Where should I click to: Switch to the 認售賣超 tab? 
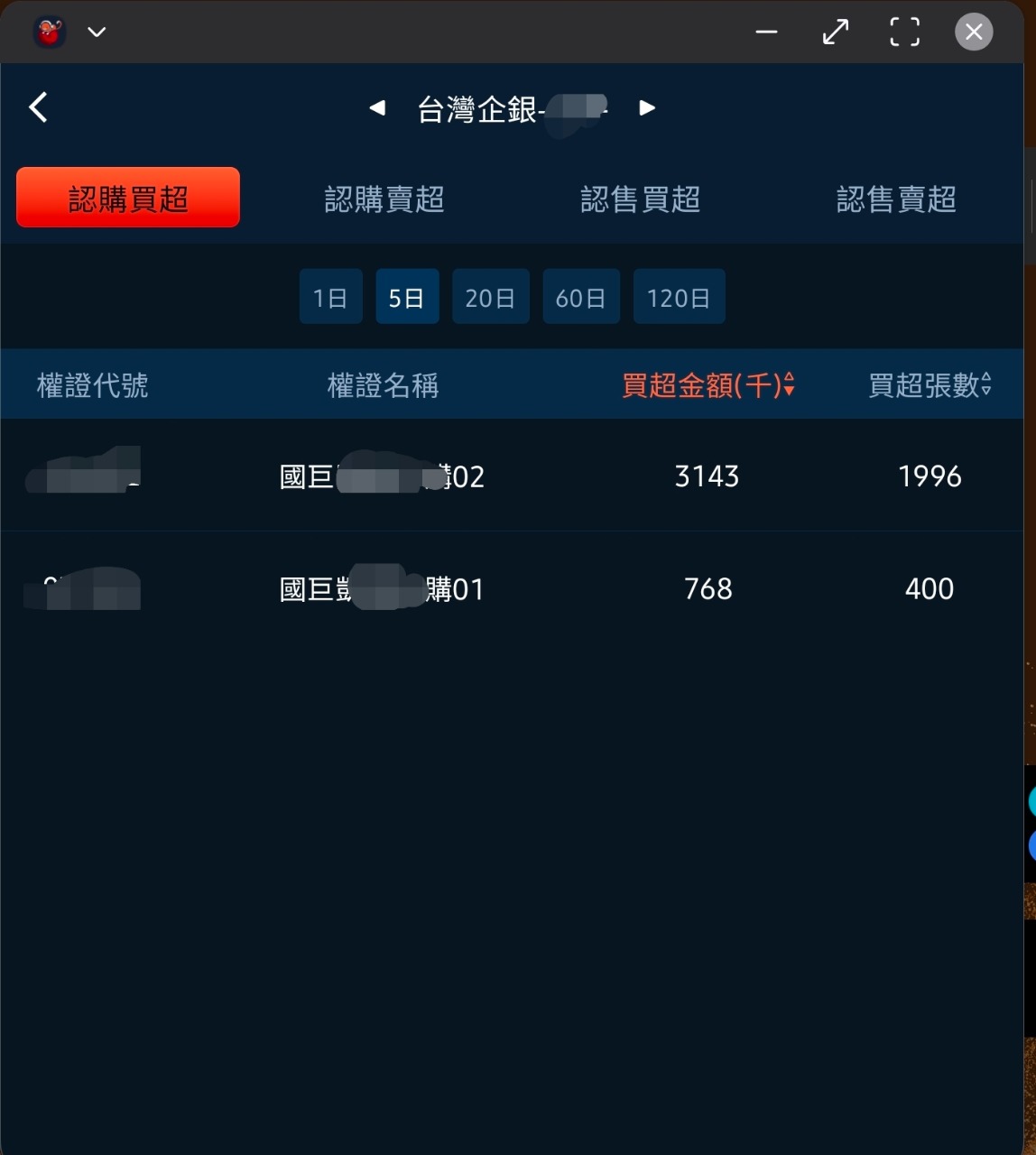tap(897, 199)
